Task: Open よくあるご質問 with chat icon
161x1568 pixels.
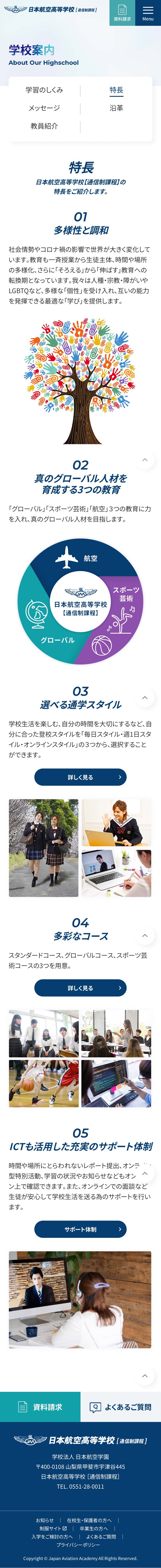Action: 120,1407
